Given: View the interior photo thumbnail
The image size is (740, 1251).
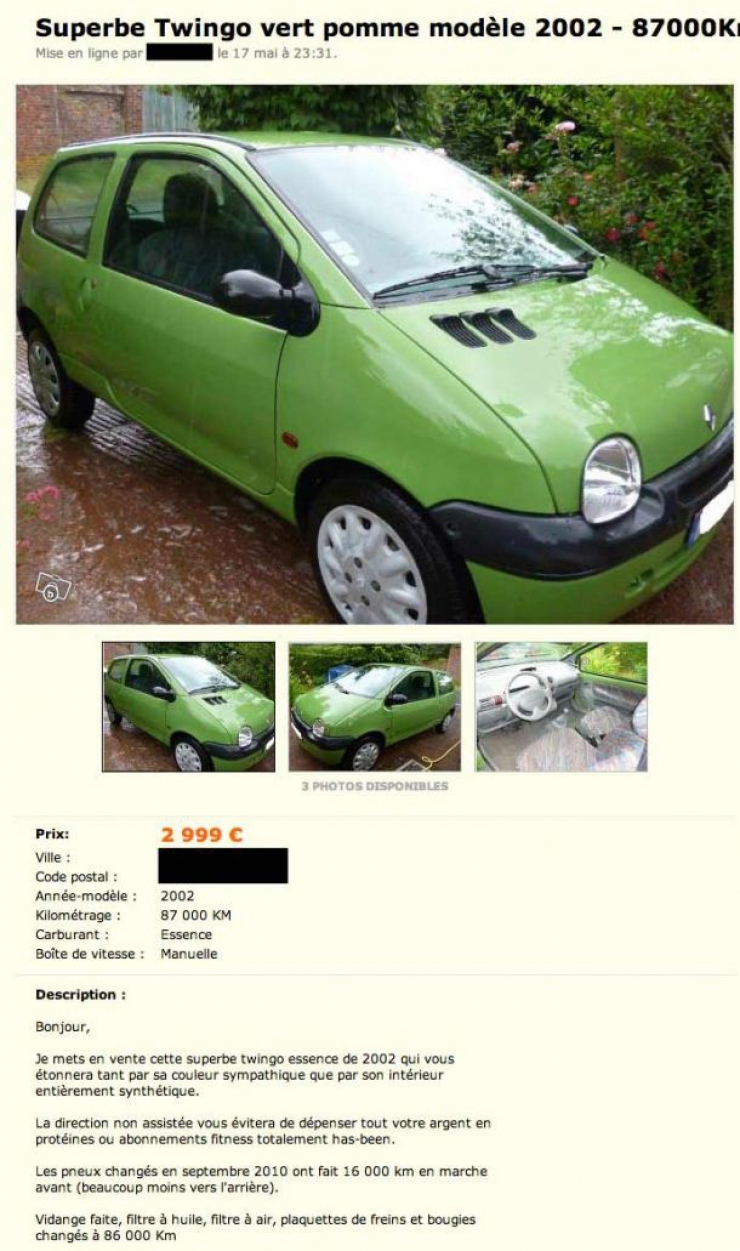Looking at the screenshot, I should click(561, 706).
